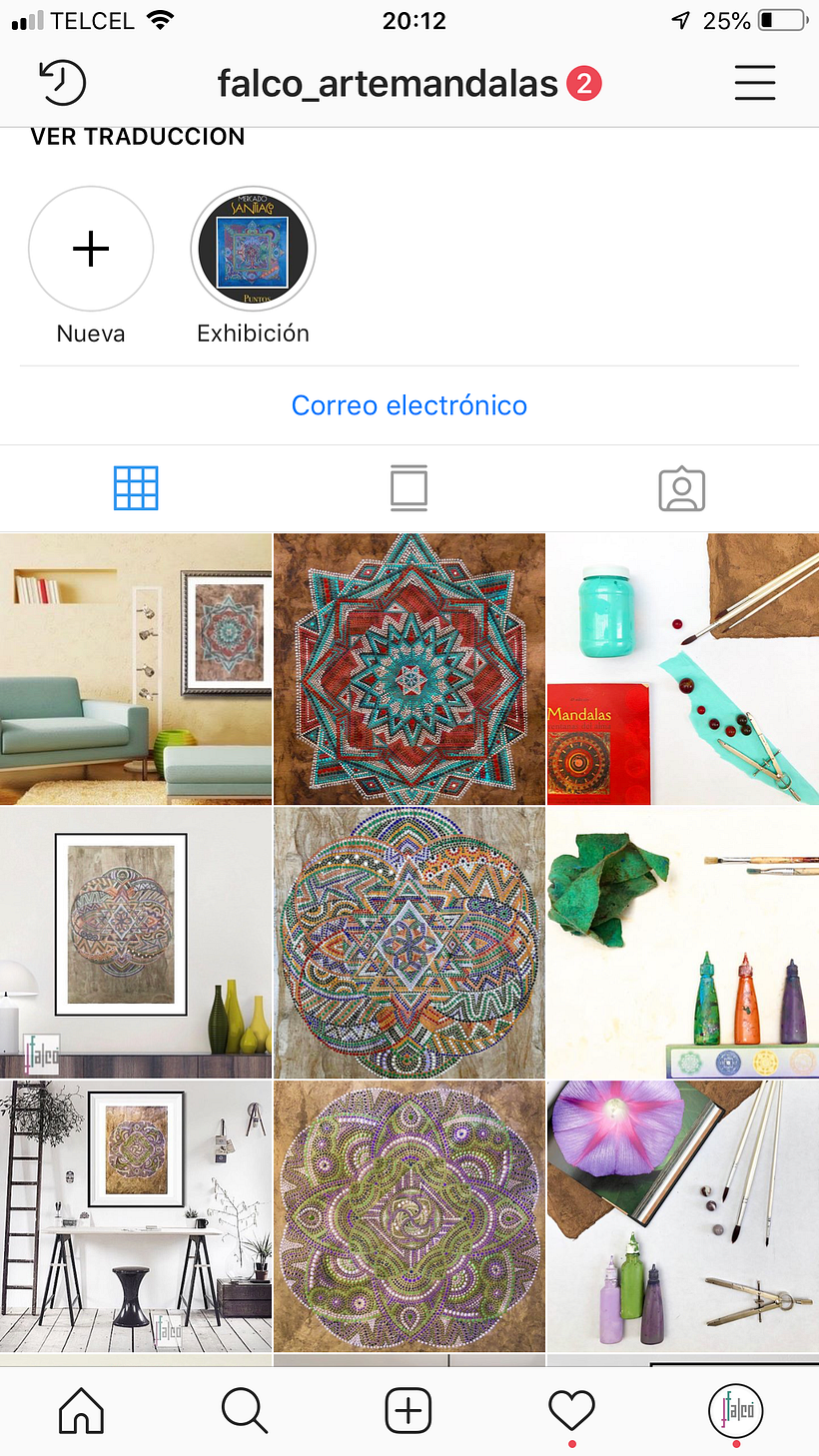Tap the heart activity notifications icon

571,1410
